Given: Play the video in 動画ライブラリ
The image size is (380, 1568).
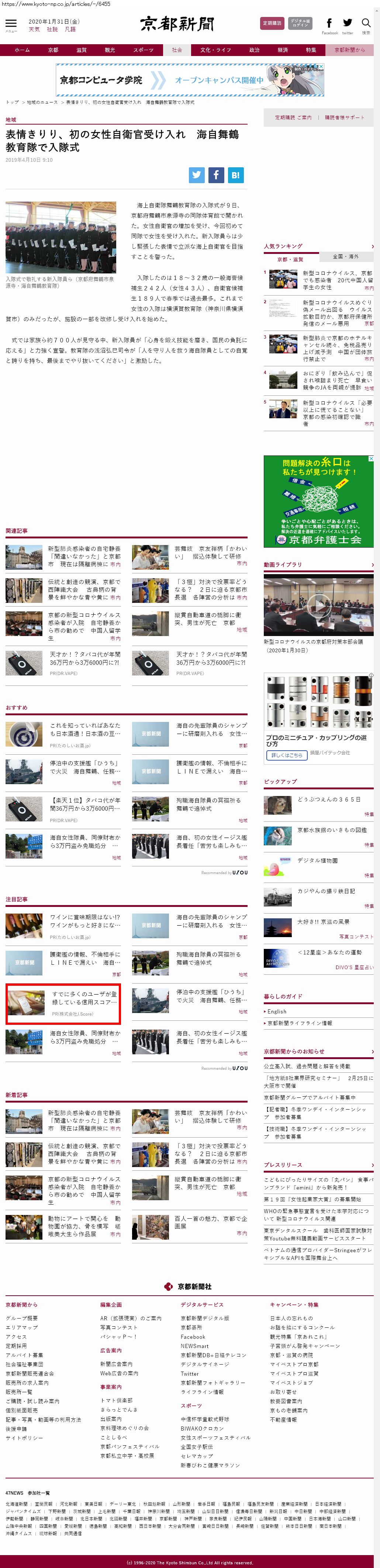Looking at the screenshot, I should 318,604.
